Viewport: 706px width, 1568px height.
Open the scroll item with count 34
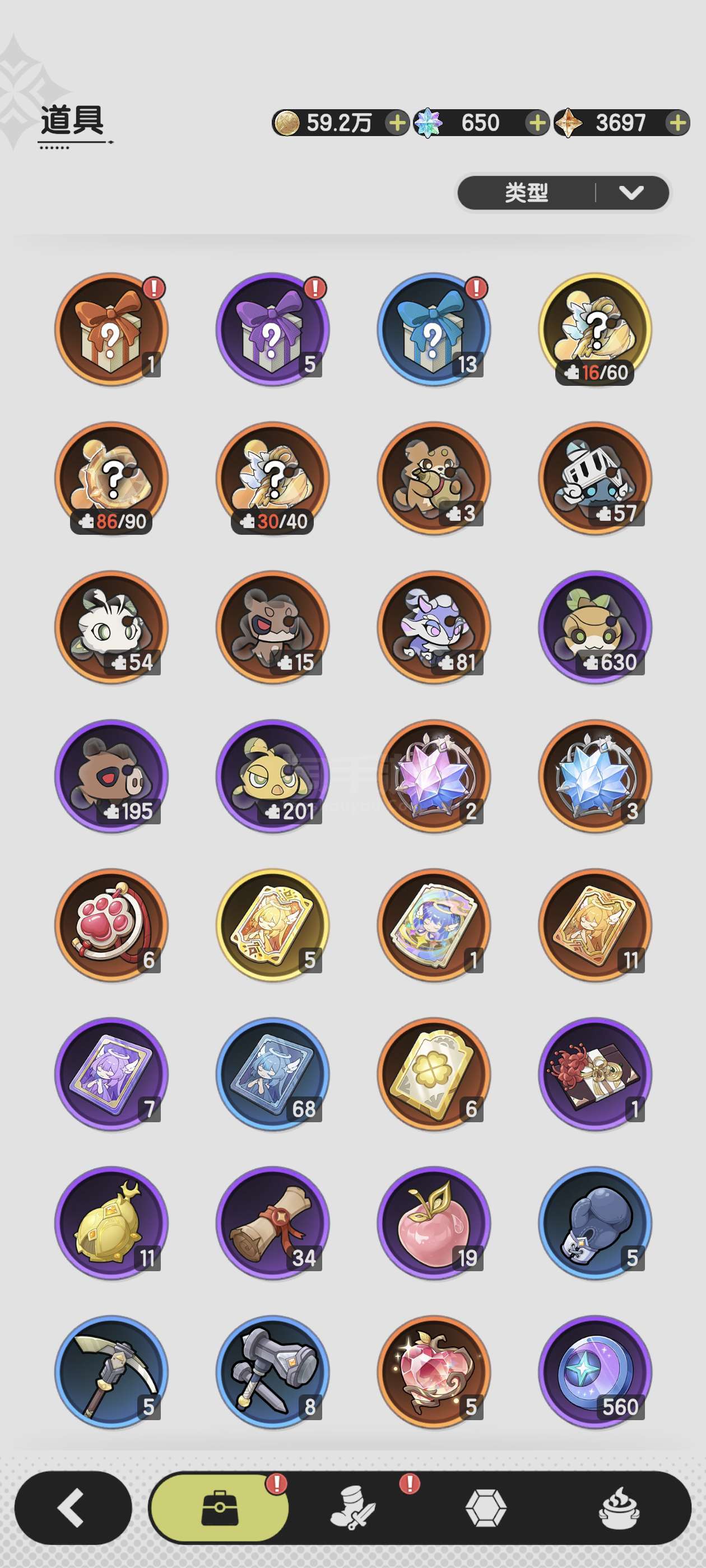[272, 1223]
